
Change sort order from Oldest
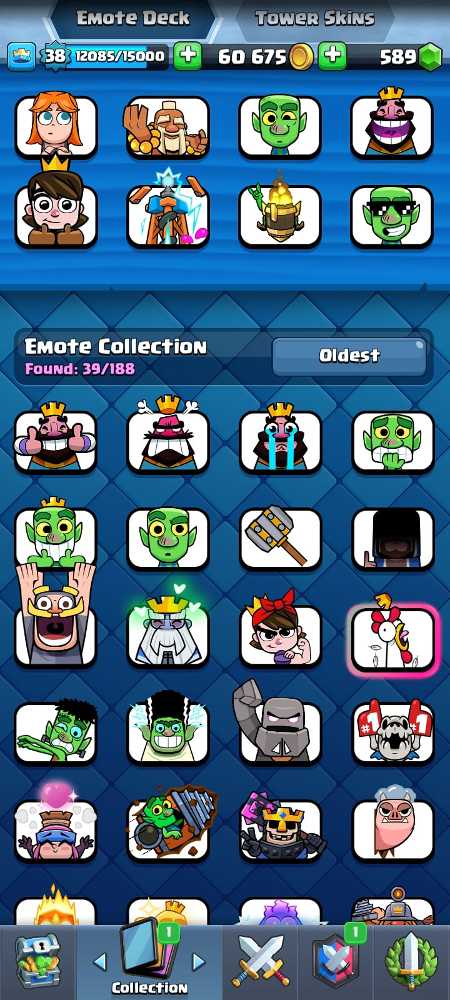tap(349, 356)
